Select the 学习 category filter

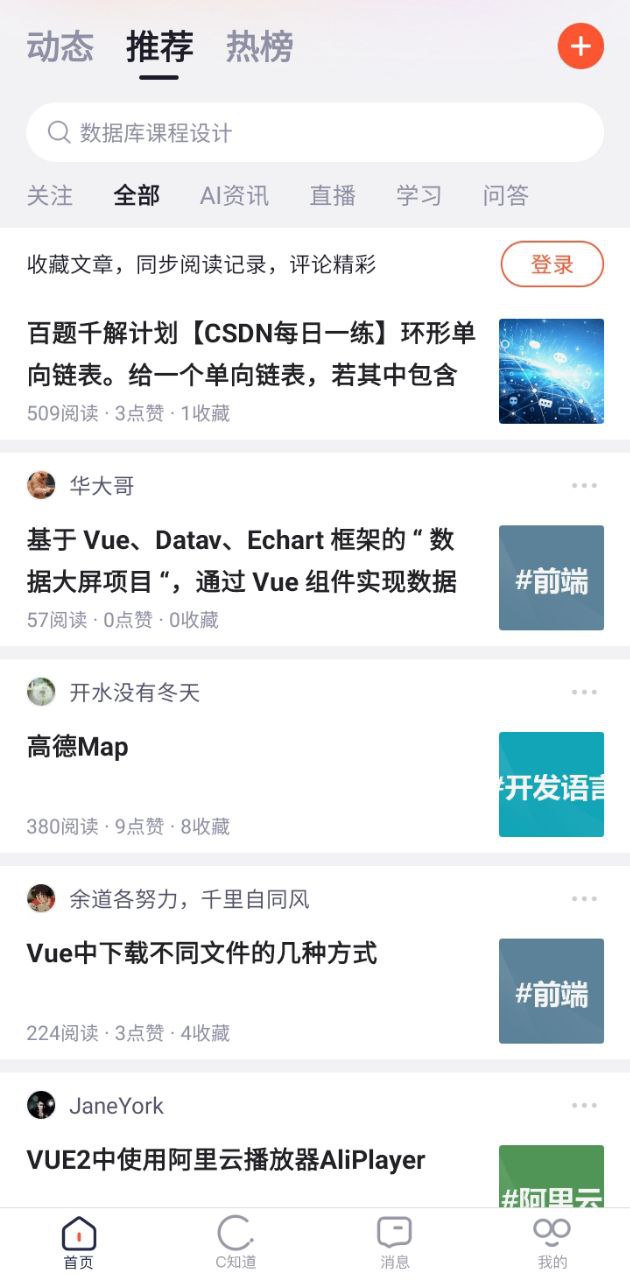[418, 196]
